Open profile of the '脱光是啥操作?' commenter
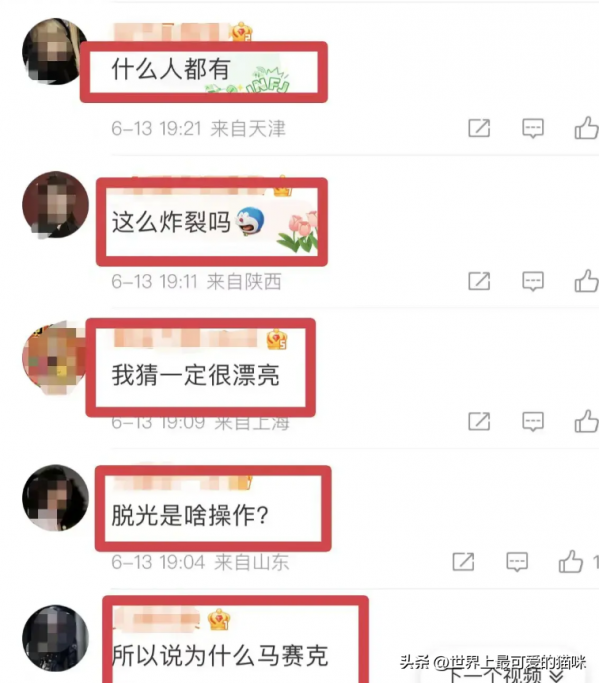Screen dimensions: 600x683 click(53, 497)
